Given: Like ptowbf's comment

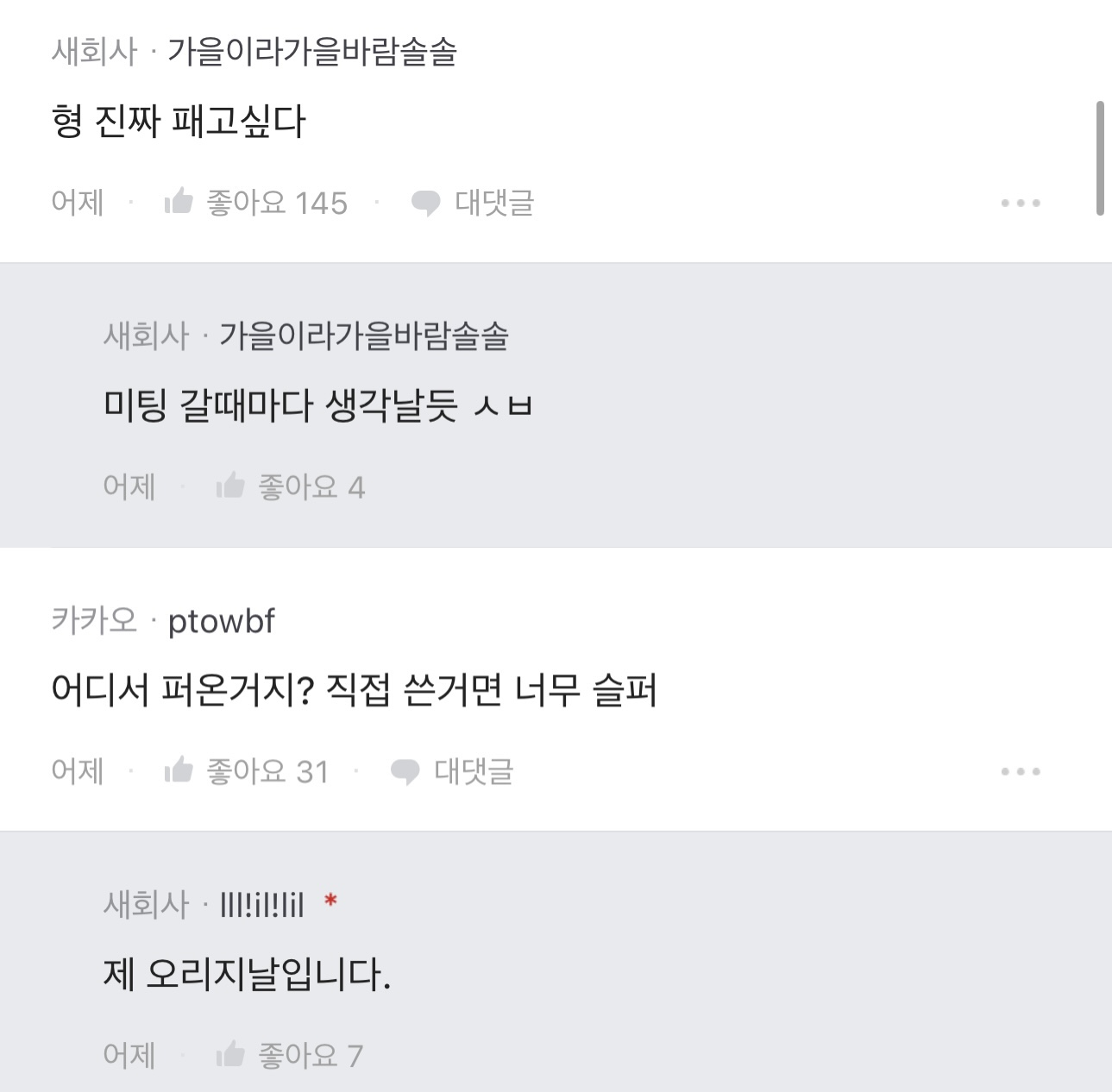Looking at the screenshot, I should [x=179, y=770].
